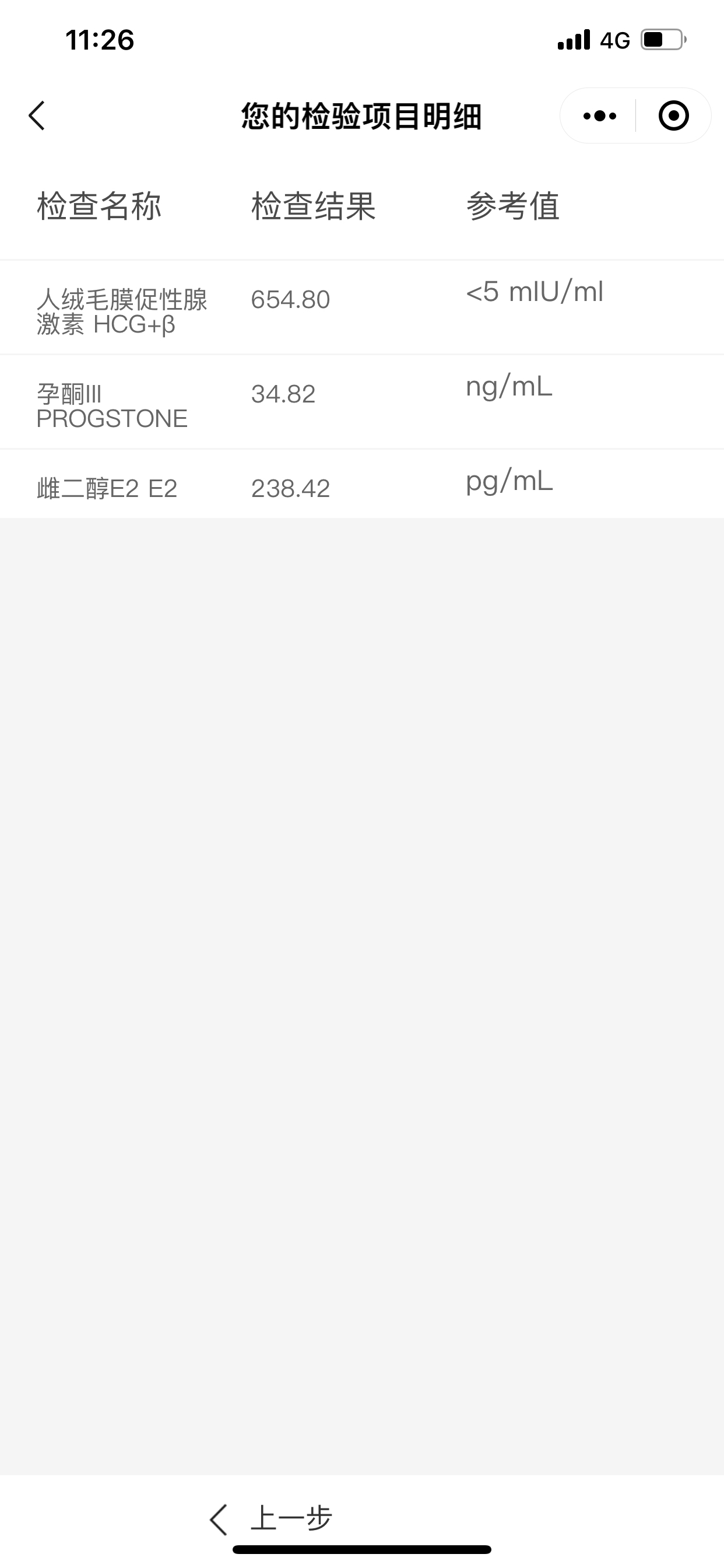Go to previous step via 上一步
724x1568 pixels.
[x=270, y=1517]
